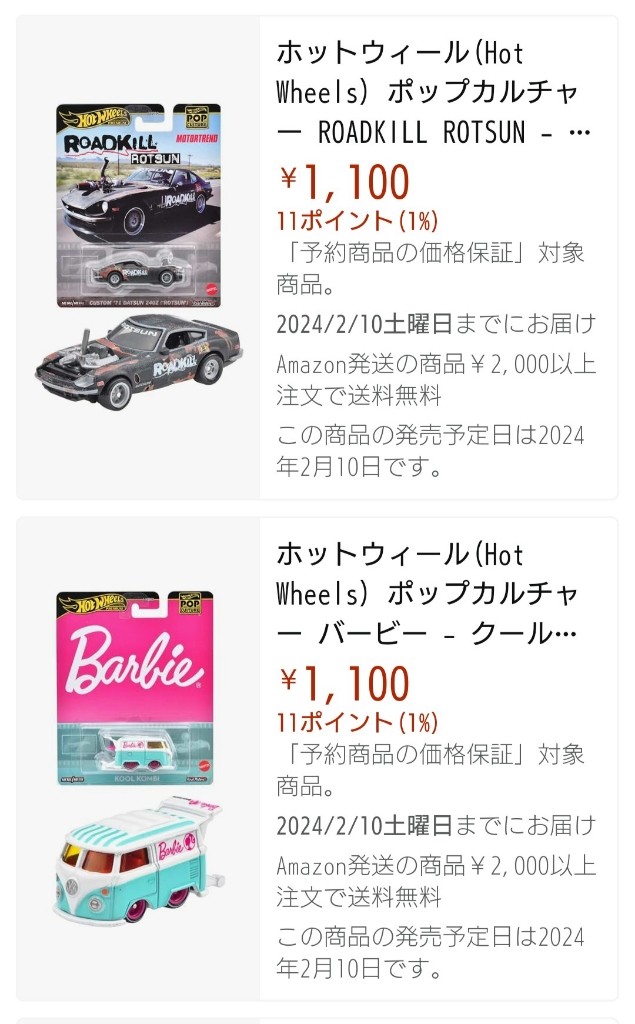Open the ROADKILL ROTSUN listing title

434,92
